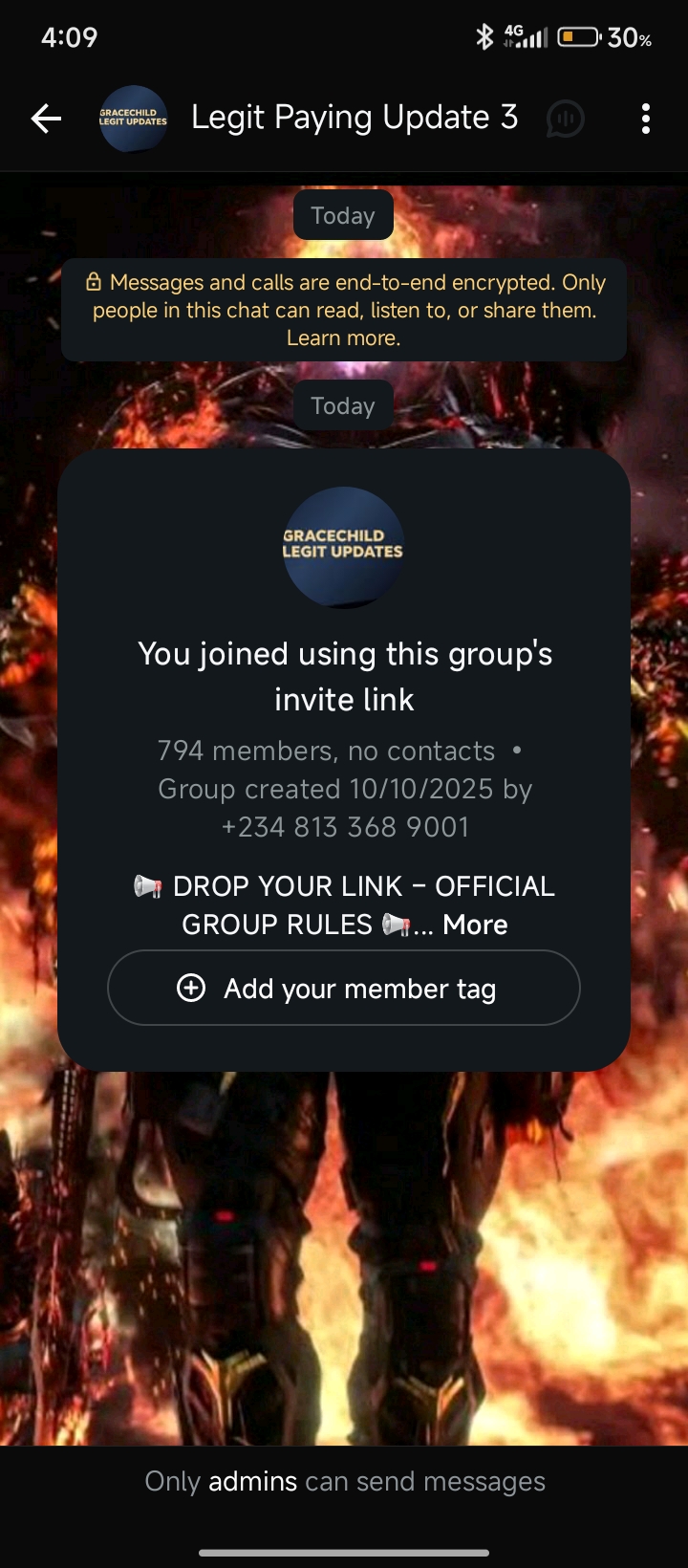Image resolution: width=688 pixels, height=1568 pixels.
Task: Tap Add your member tag
Action: 344,988
